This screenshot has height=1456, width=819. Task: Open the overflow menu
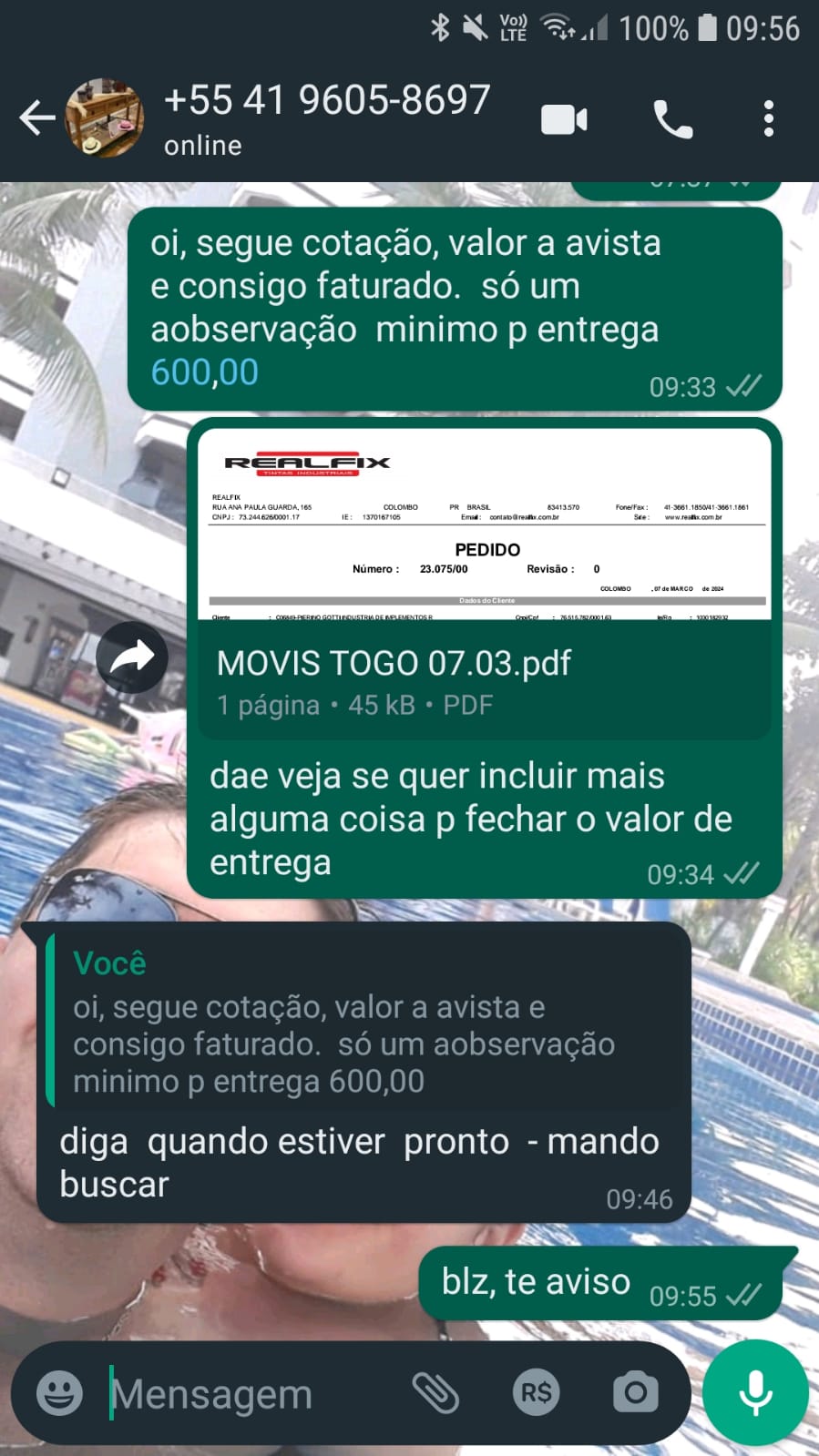tap(768, 119)
